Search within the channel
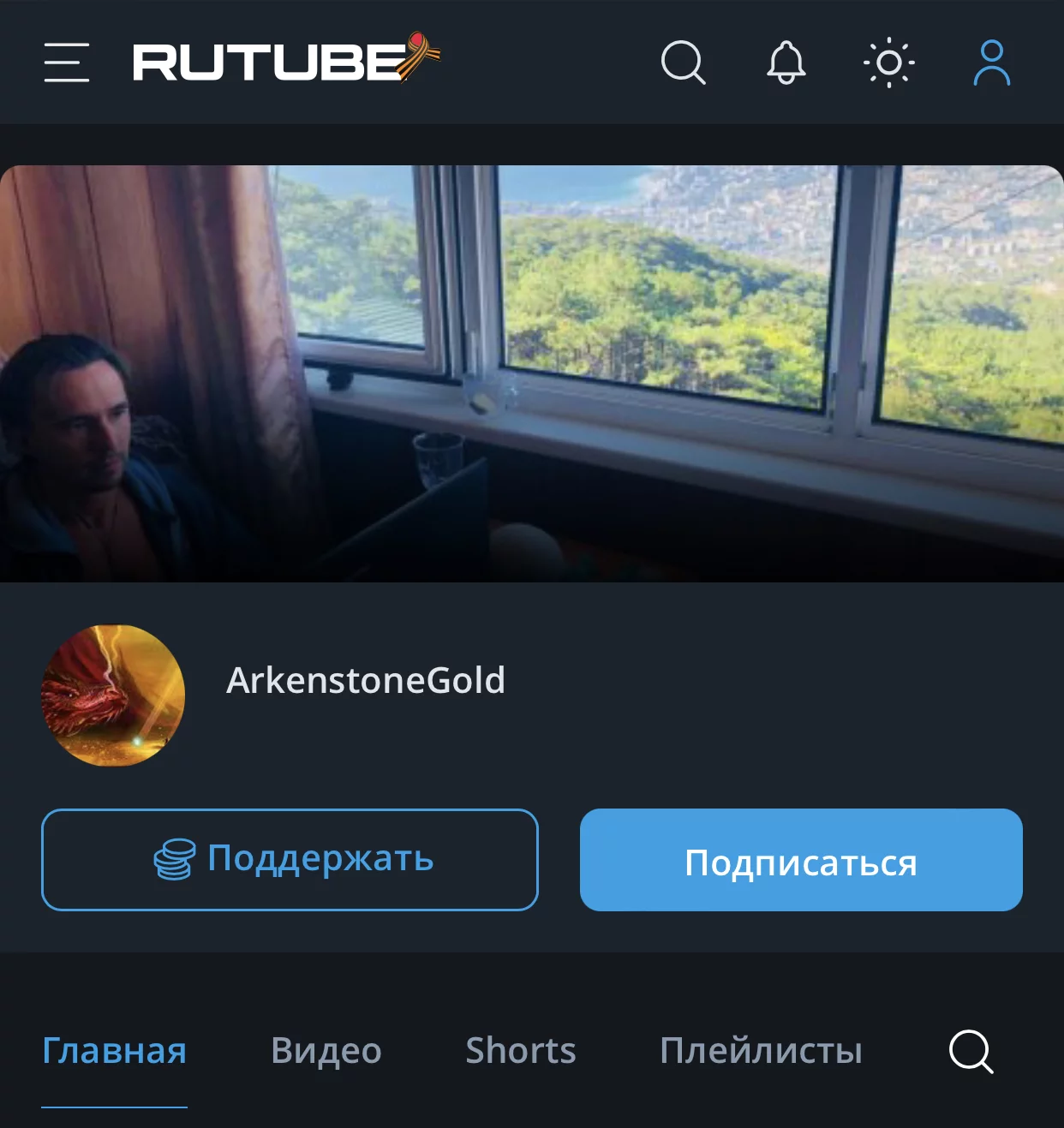 tap(971, 1051)
